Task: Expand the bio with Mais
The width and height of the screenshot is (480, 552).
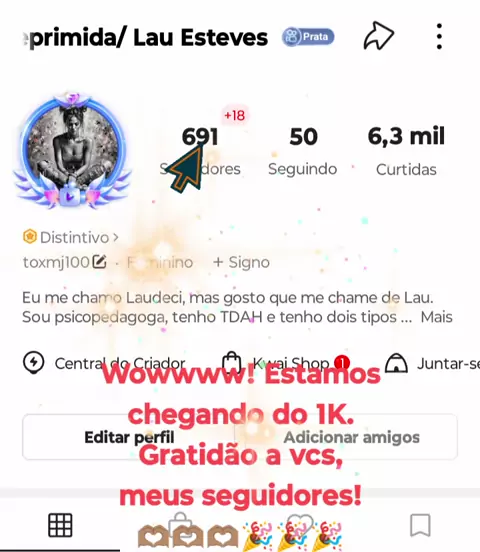Action: 437,317
